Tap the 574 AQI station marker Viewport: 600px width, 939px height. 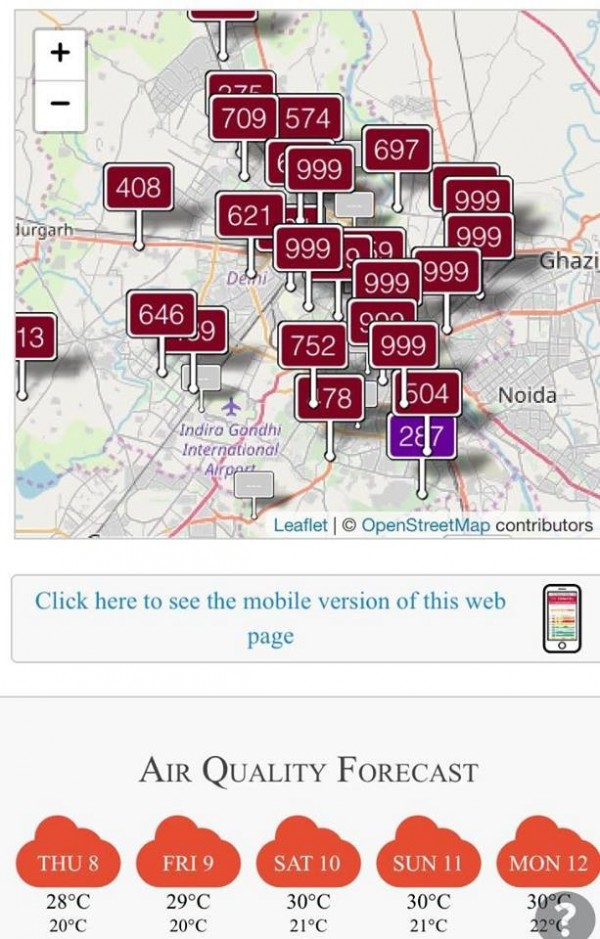[308, 119]
